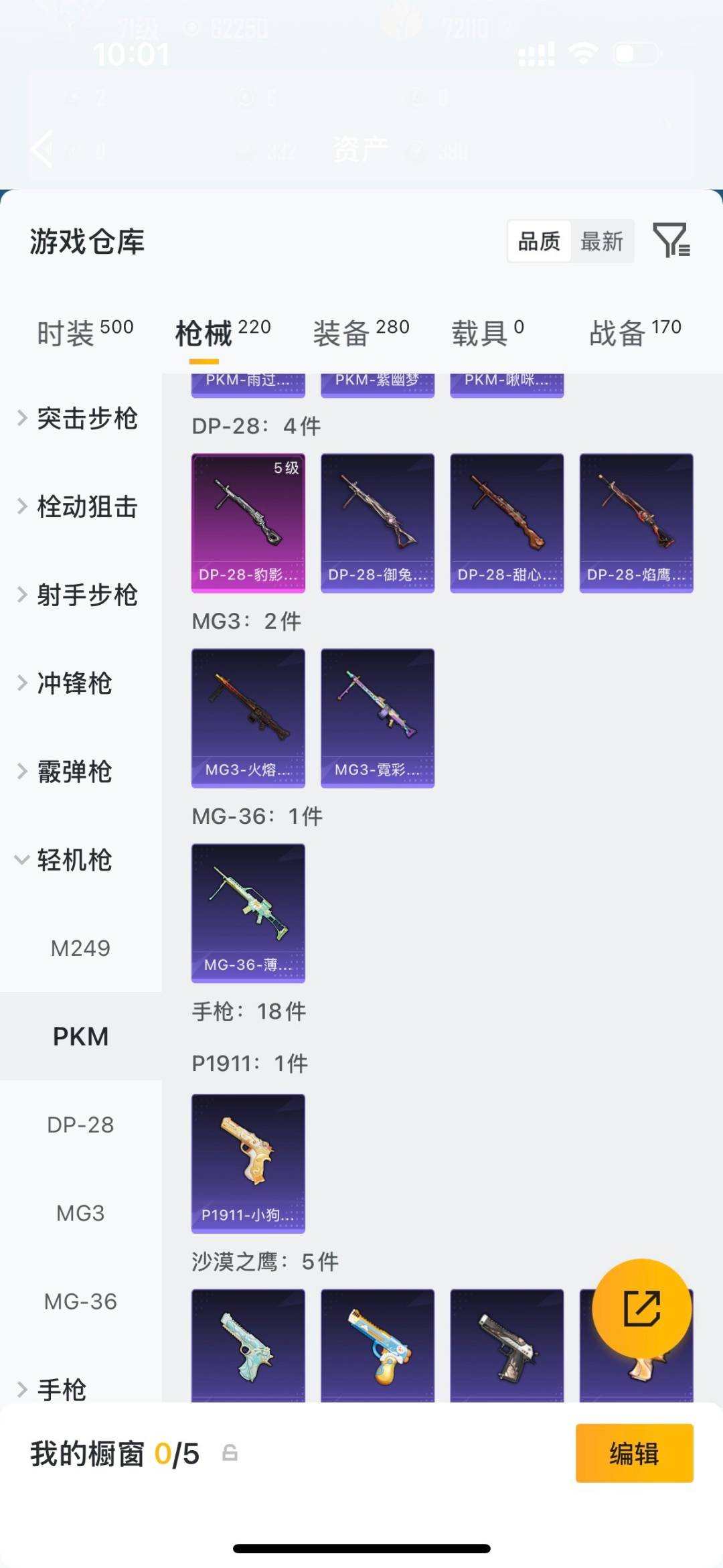
Task: Select the DP-28-豹影 5级 weapon thumbnail
Action: point(248,522)
